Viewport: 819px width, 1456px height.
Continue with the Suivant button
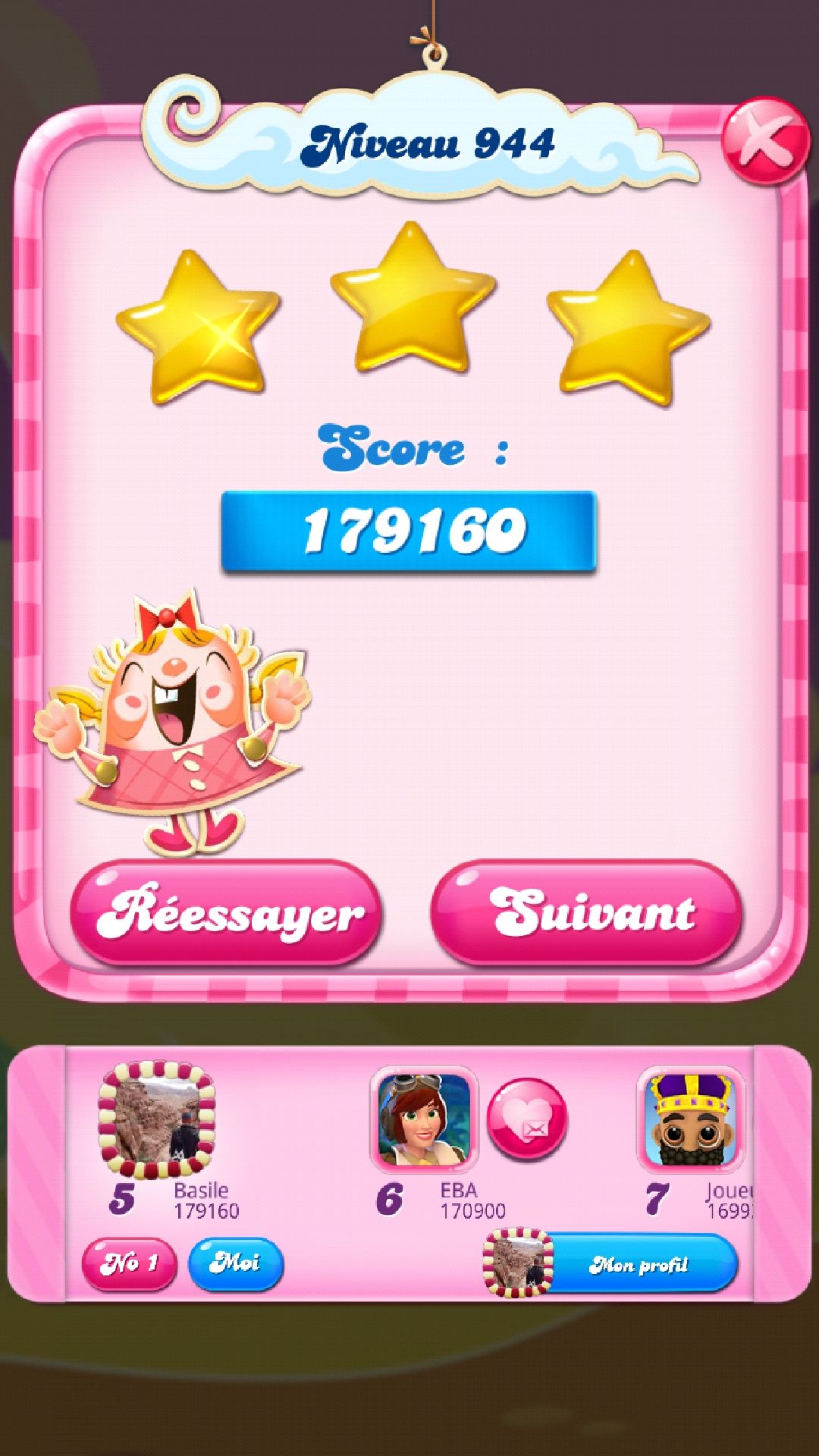coord(585,913)
